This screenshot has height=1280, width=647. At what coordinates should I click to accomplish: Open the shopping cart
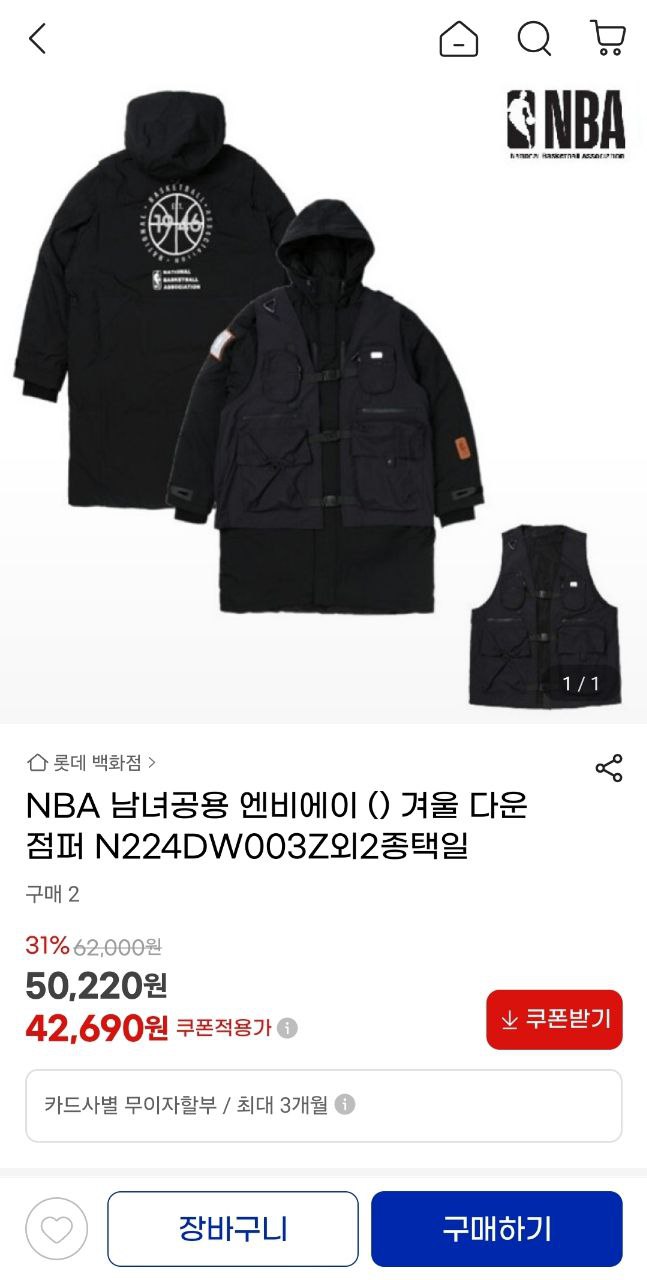pyautogui.click(x=608, y=39)
